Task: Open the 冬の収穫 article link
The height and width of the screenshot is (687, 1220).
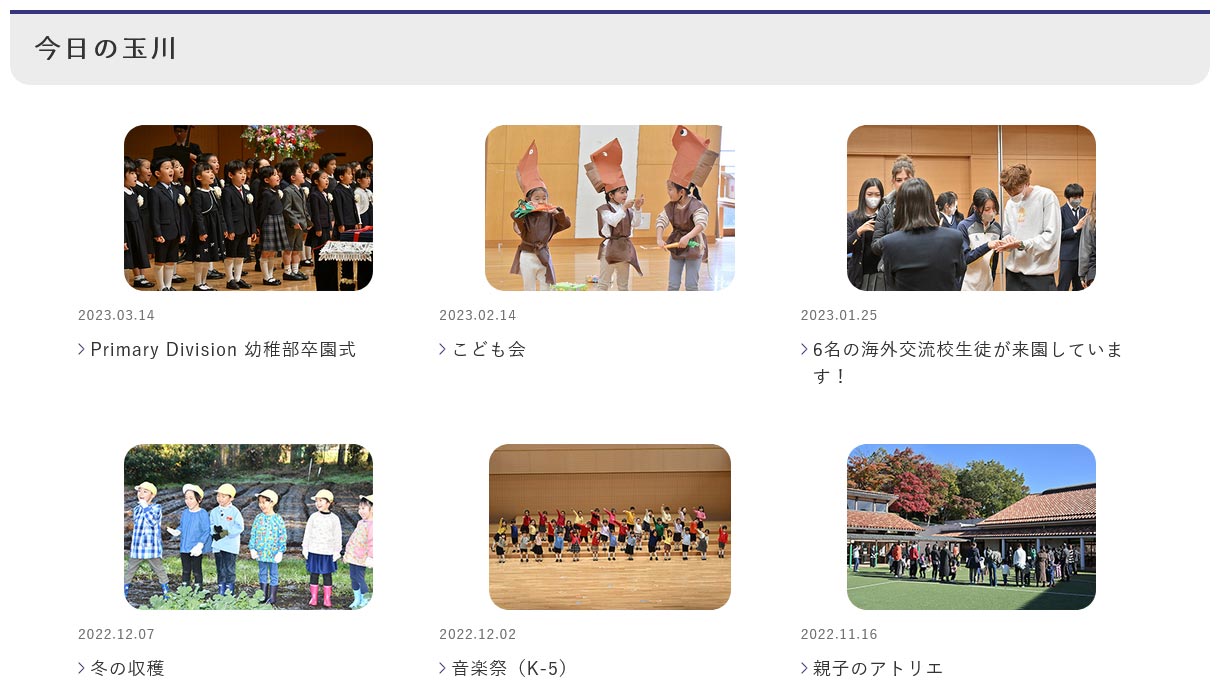Action: click(x=127, y=668)
